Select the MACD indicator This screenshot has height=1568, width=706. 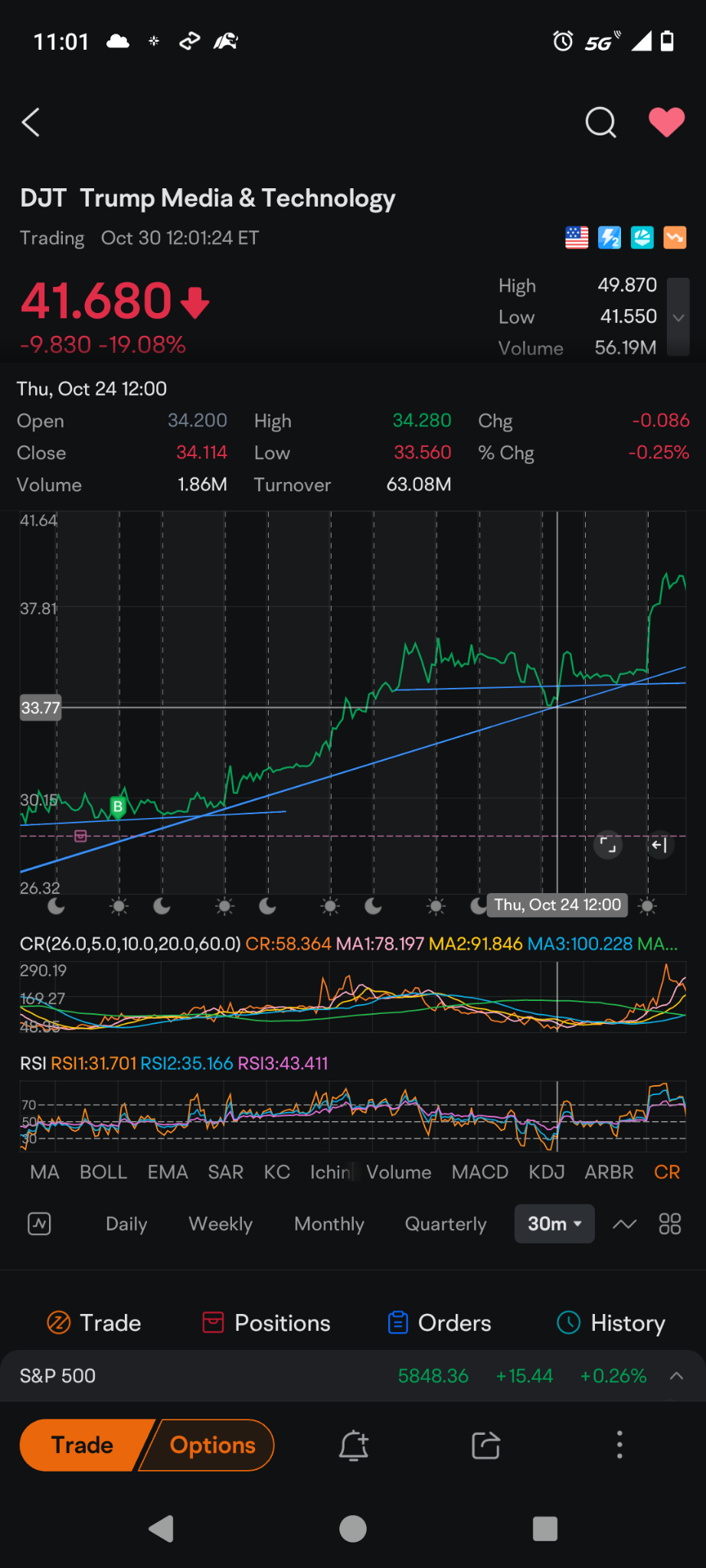pyautogui.click(x=480, y=1172)
